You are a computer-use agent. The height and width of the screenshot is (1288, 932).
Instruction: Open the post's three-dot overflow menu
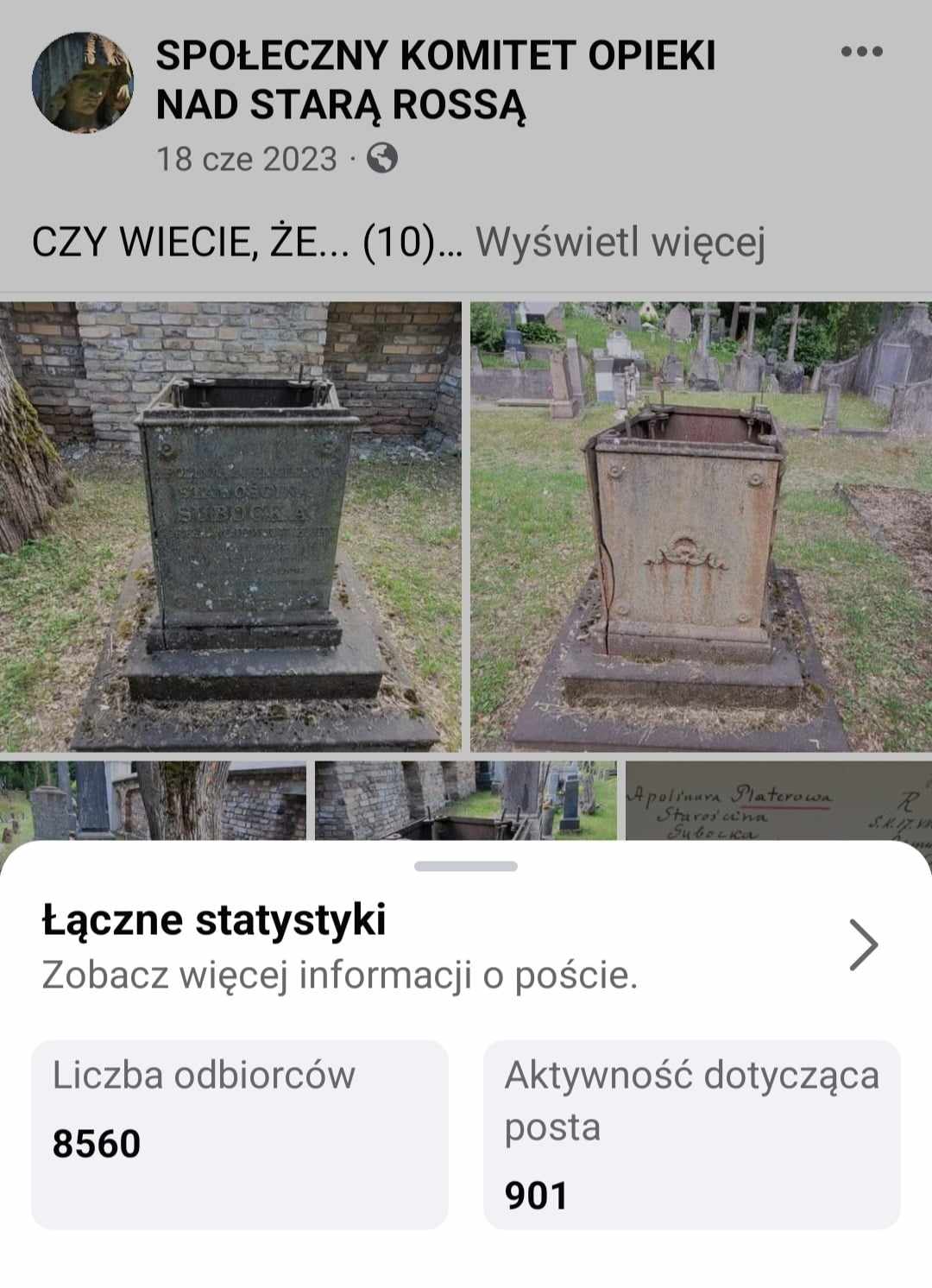[861, 52]
